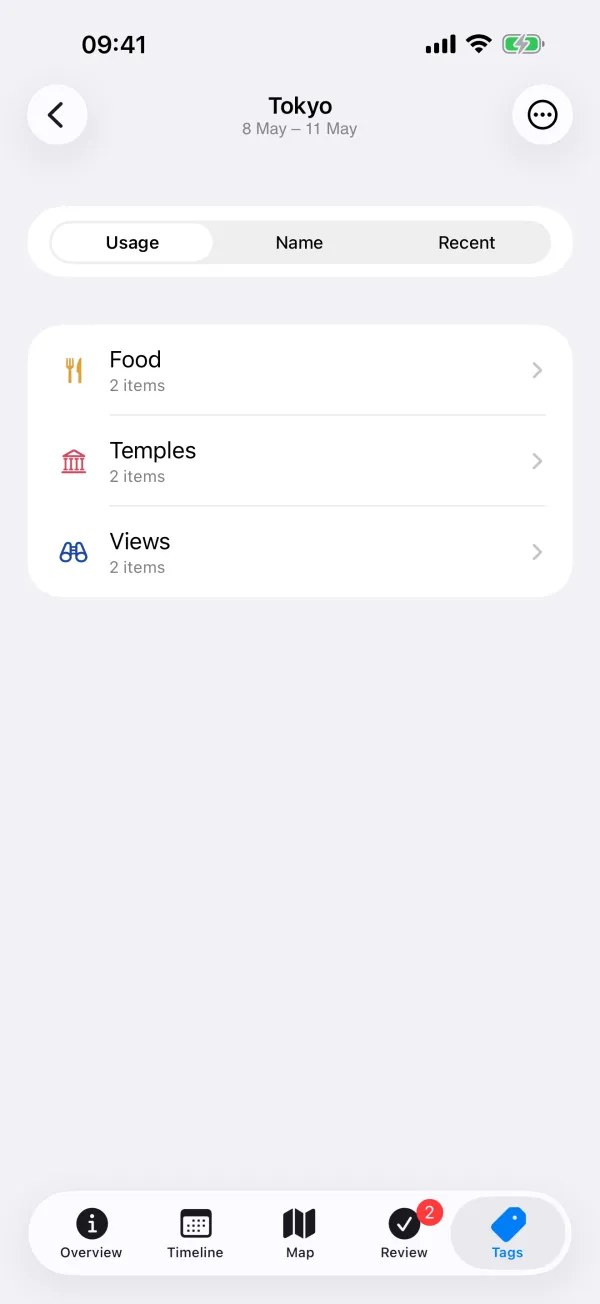
Task: Sort tags by Name
Action: 299,242
